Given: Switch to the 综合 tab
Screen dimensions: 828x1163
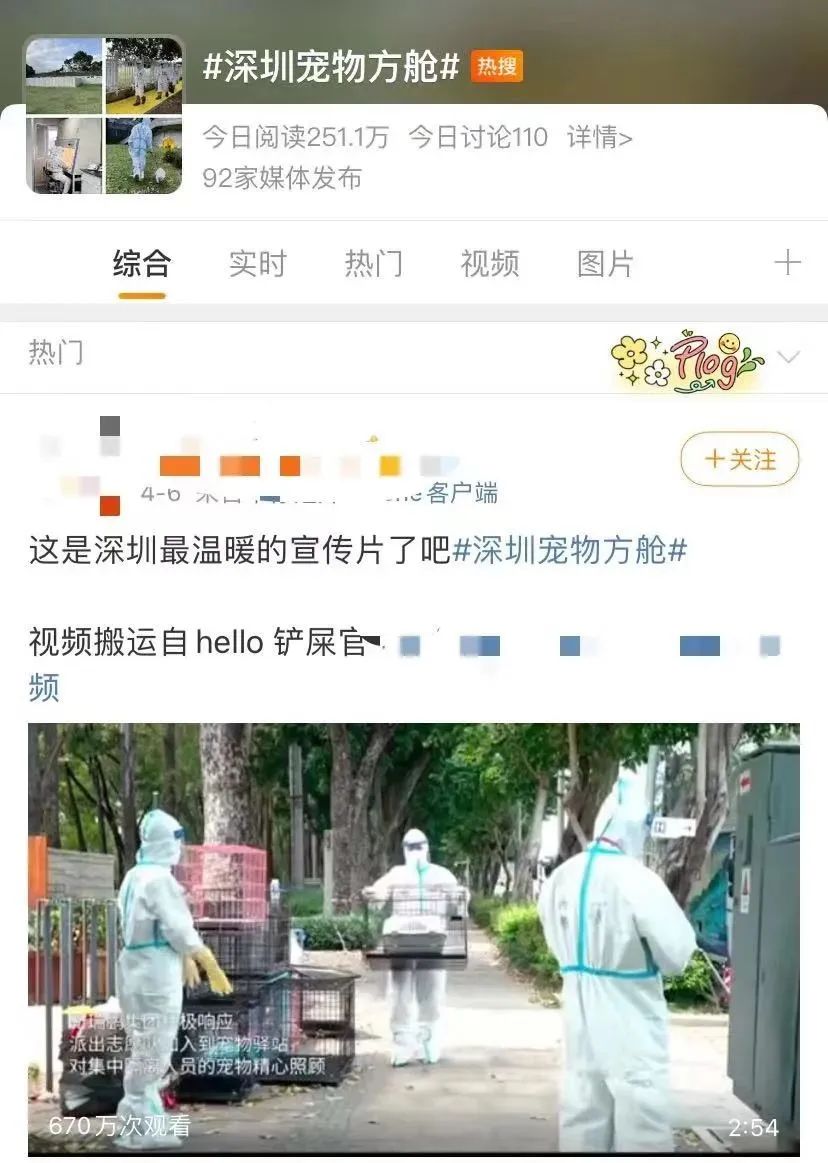Looking at the screenshot, I should [141, 264].
